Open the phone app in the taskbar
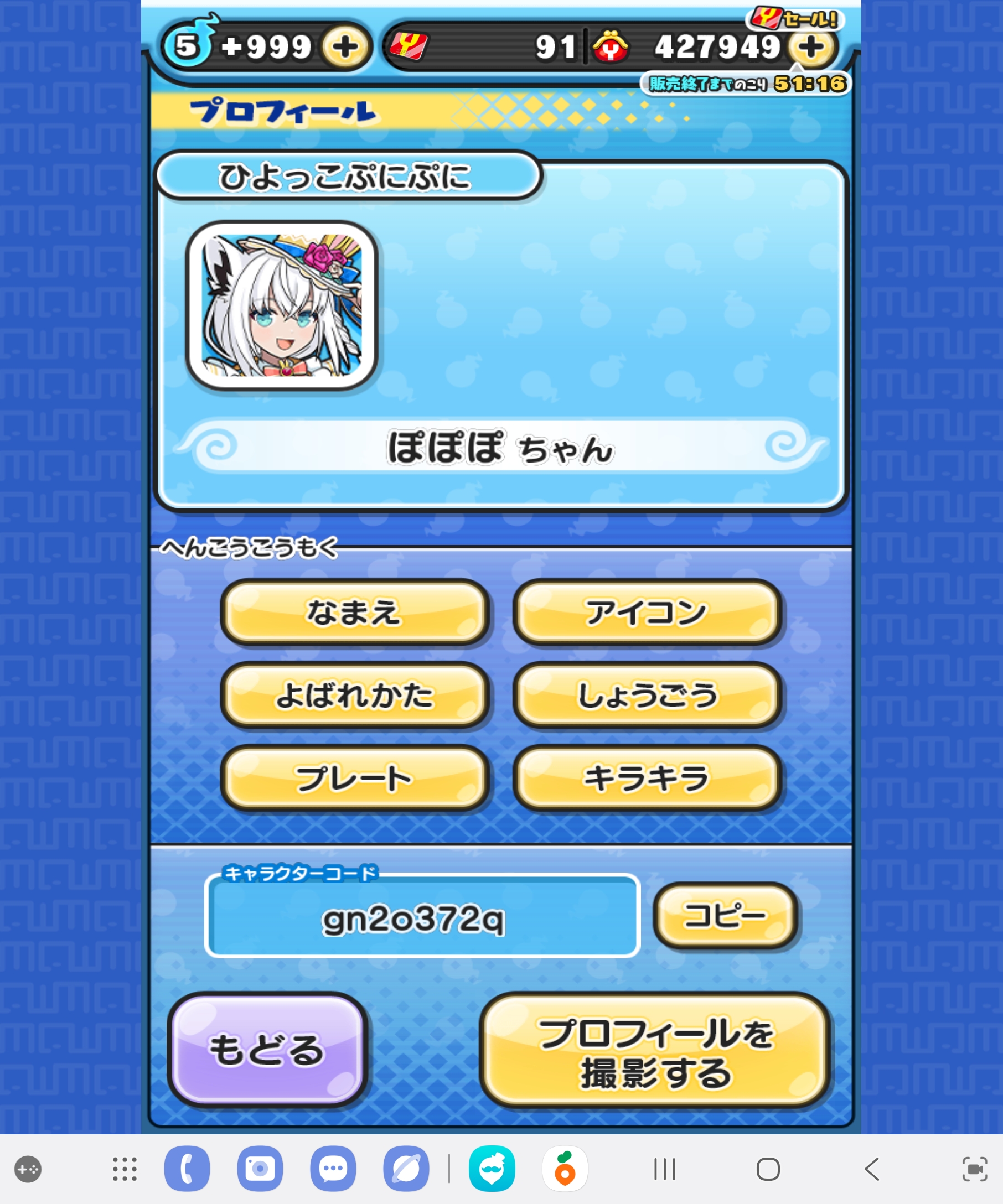The height and width of the screenshot is (1204, 1003). pyautogui.click(x=187, y=1169)
